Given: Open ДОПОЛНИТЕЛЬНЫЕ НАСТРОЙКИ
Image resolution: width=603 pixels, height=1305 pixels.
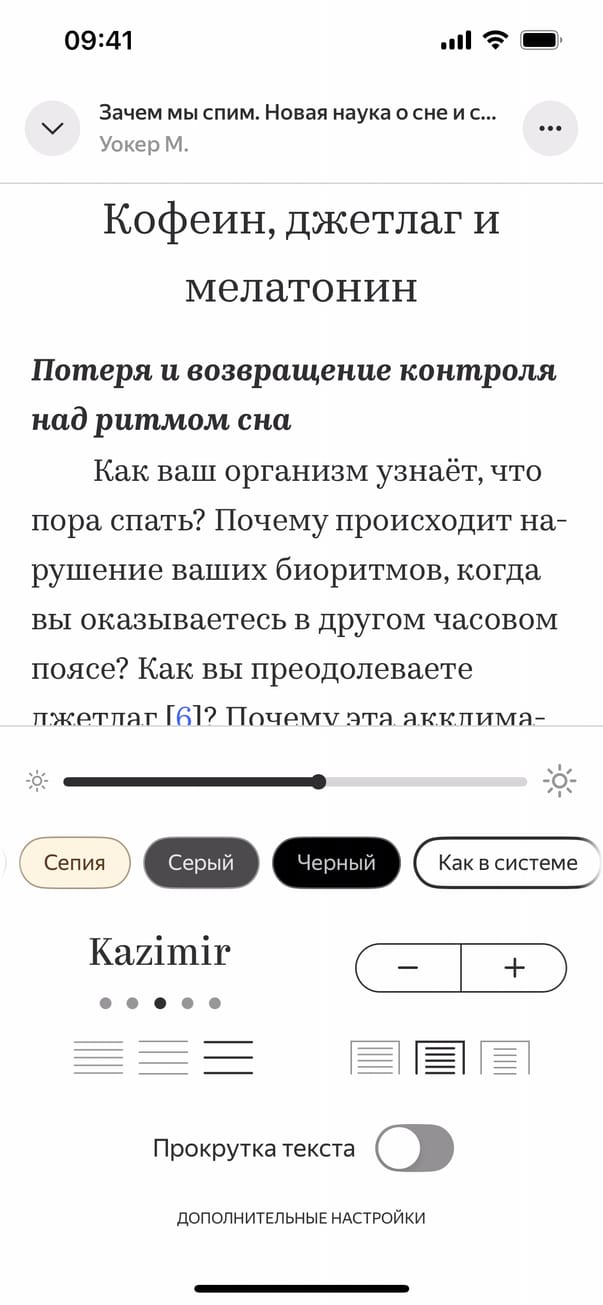Looking at the screenshot, I should pos(301,1218).
